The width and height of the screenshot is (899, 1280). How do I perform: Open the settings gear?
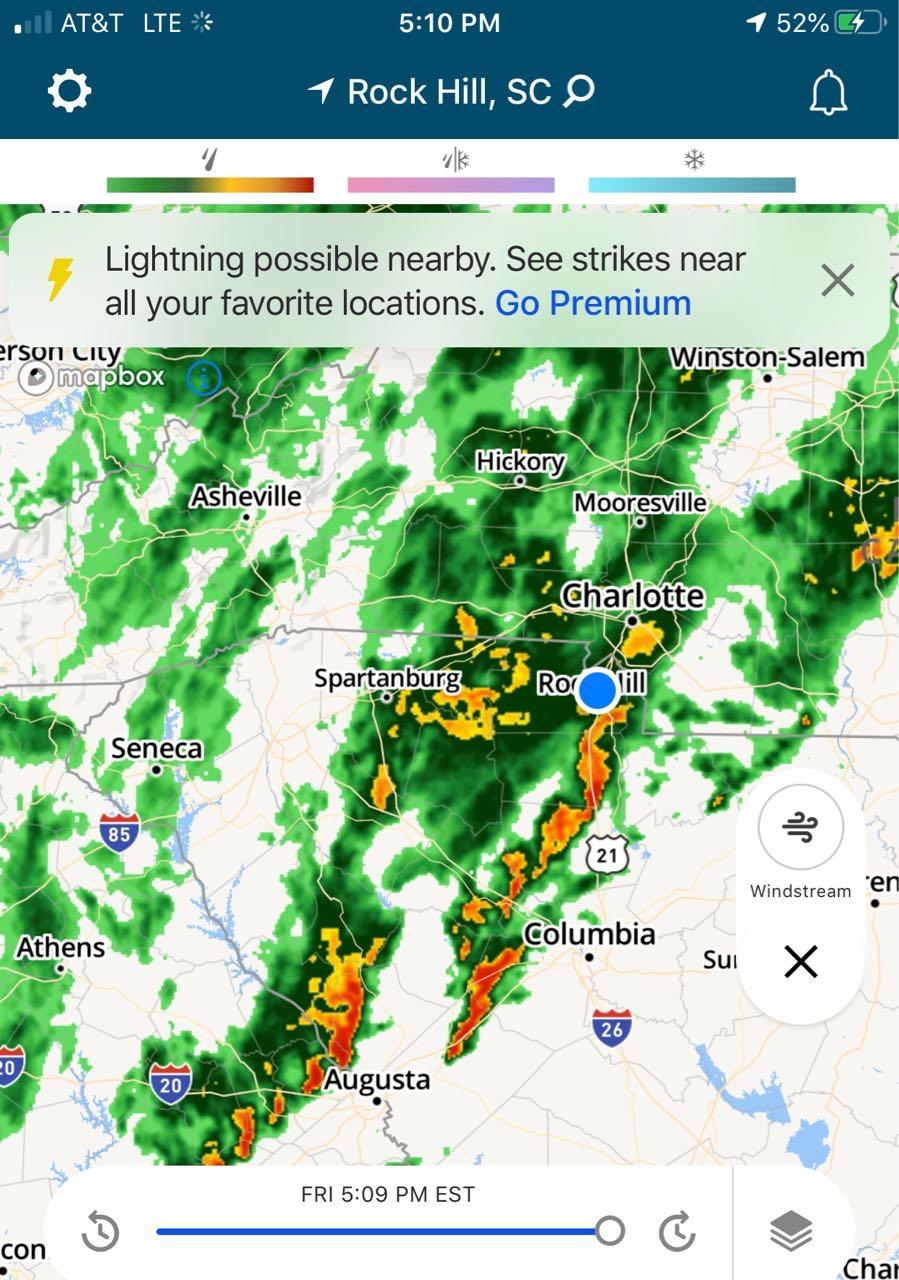pos(69,92)
